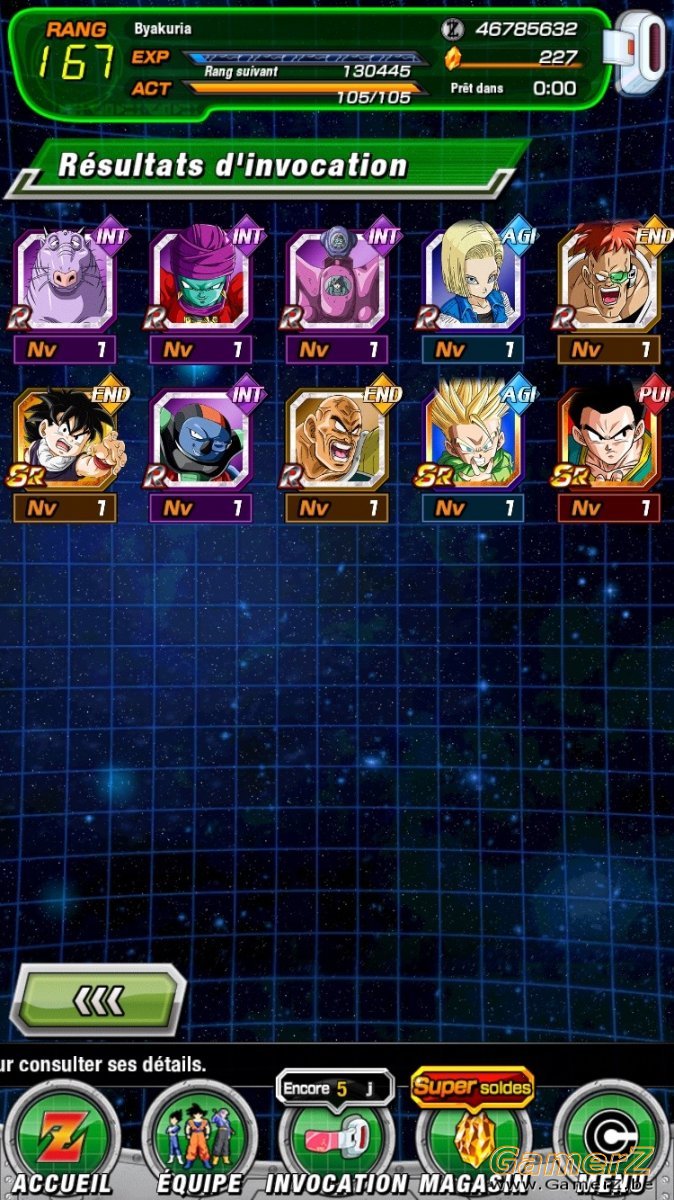Viewport: 674px width, 1200px height.
Task: Switch to the Invocation tab
Action: pos(336,1140)
